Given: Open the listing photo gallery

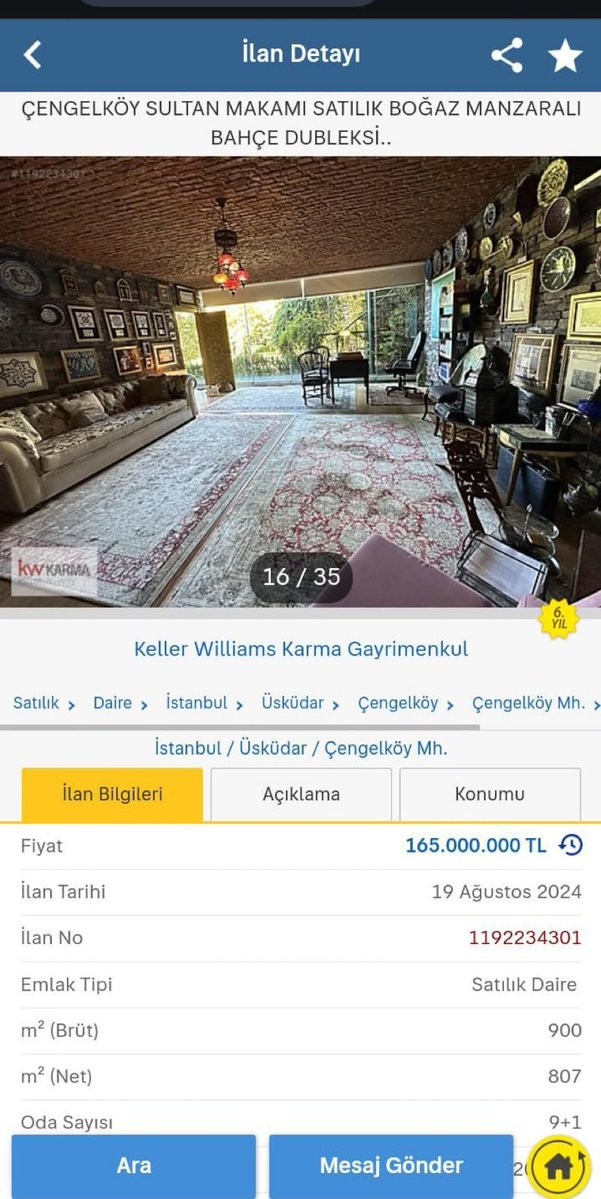Looking at the screenshot, I should 300,380.
